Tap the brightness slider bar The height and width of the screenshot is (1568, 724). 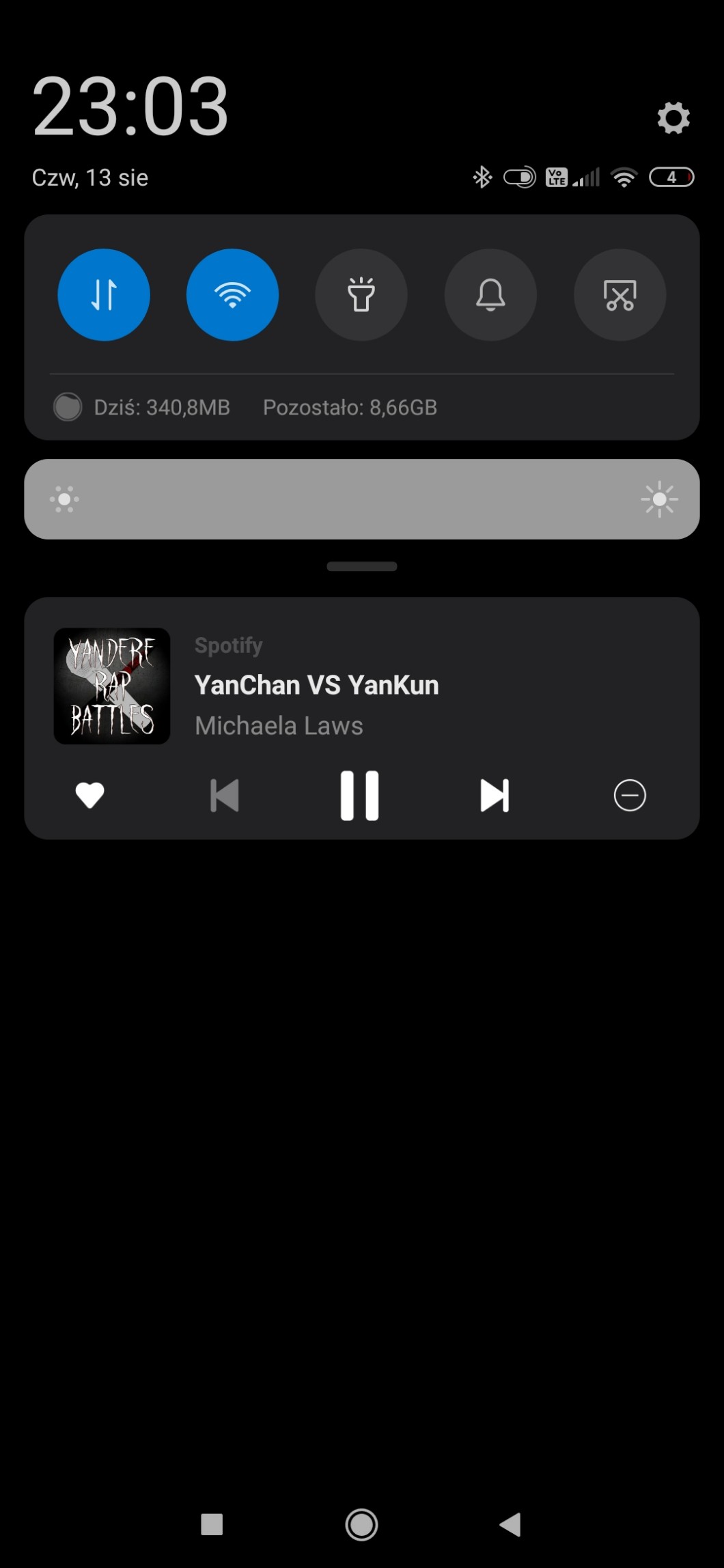[362, 499]
